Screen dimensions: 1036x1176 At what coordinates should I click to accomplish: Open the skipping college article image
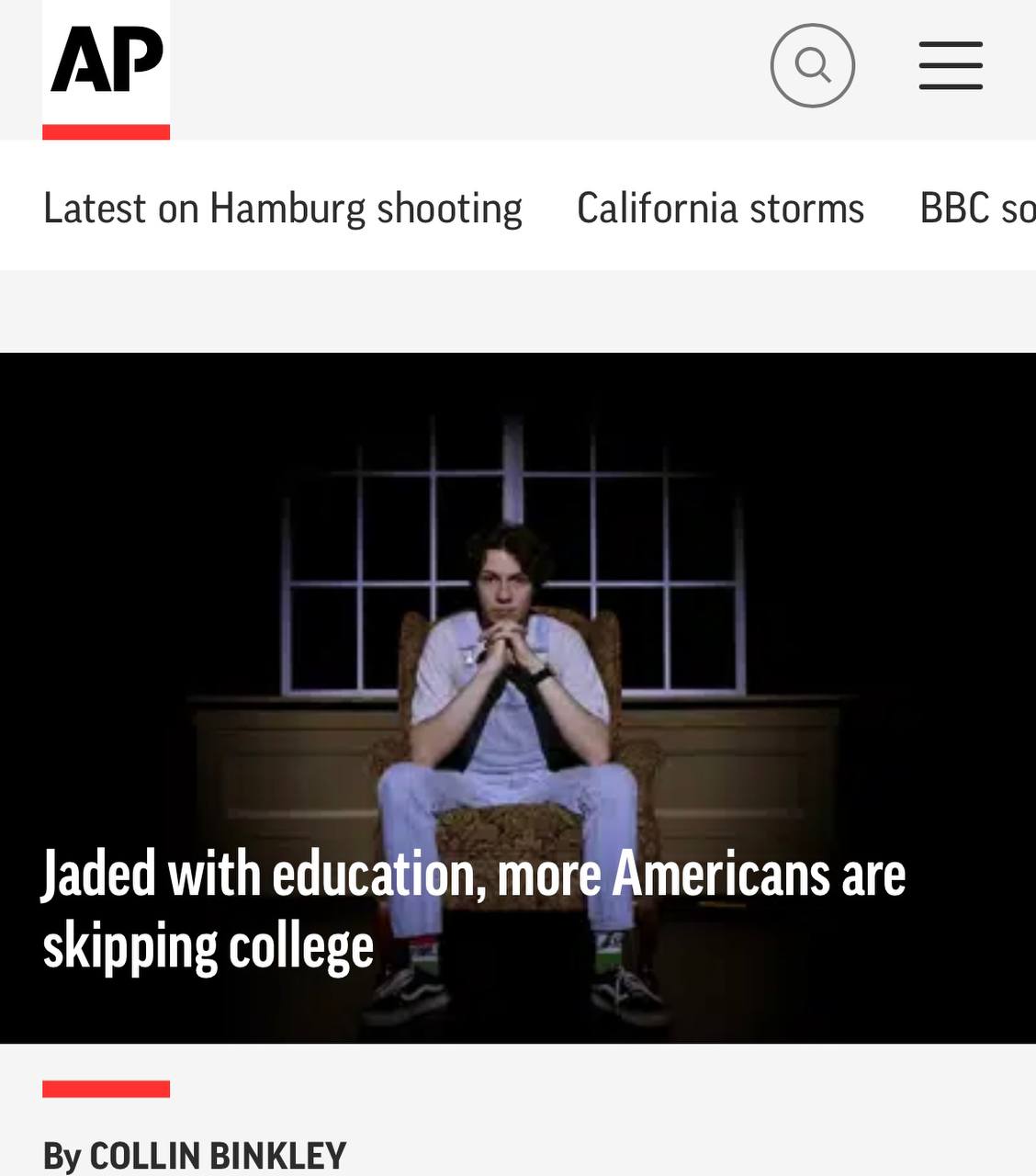click(518, 643)
